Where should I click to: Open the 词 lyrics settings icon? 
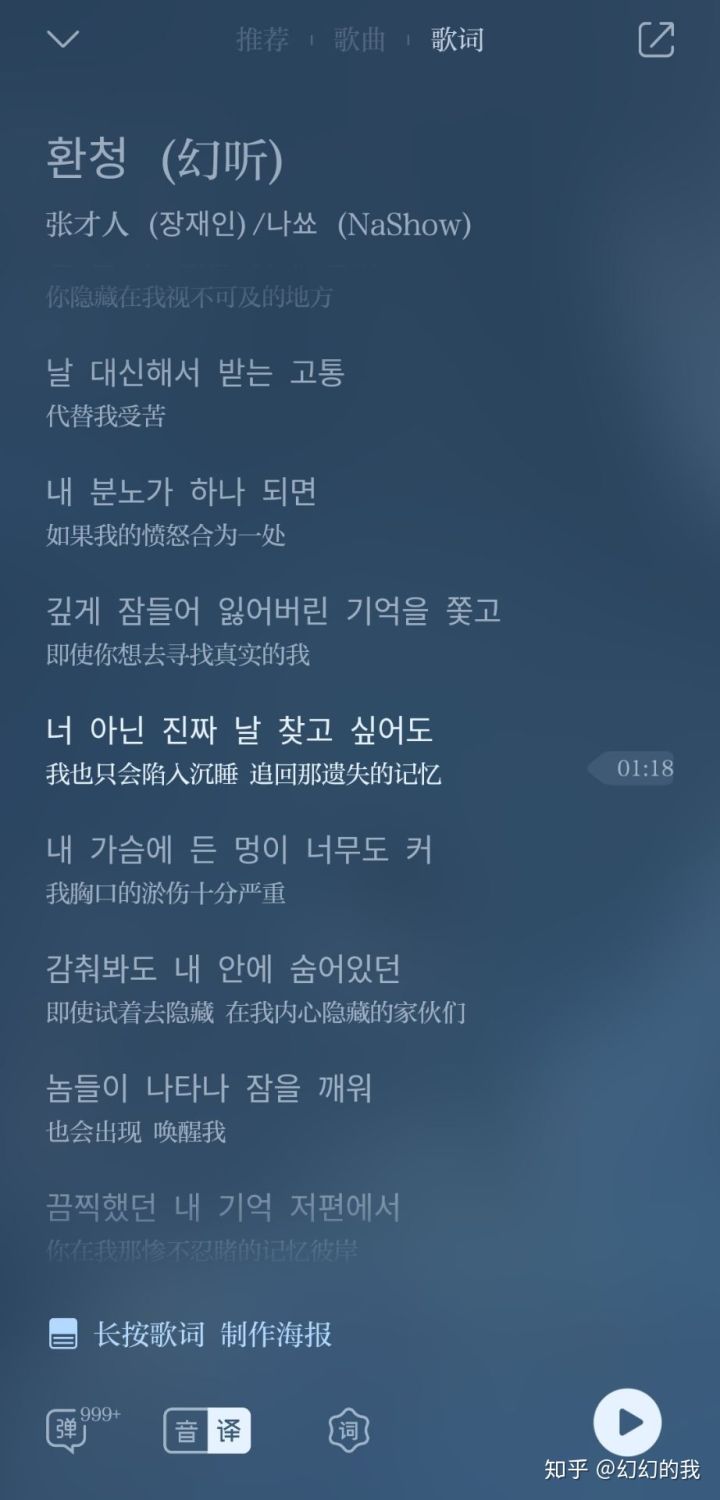348,1431
